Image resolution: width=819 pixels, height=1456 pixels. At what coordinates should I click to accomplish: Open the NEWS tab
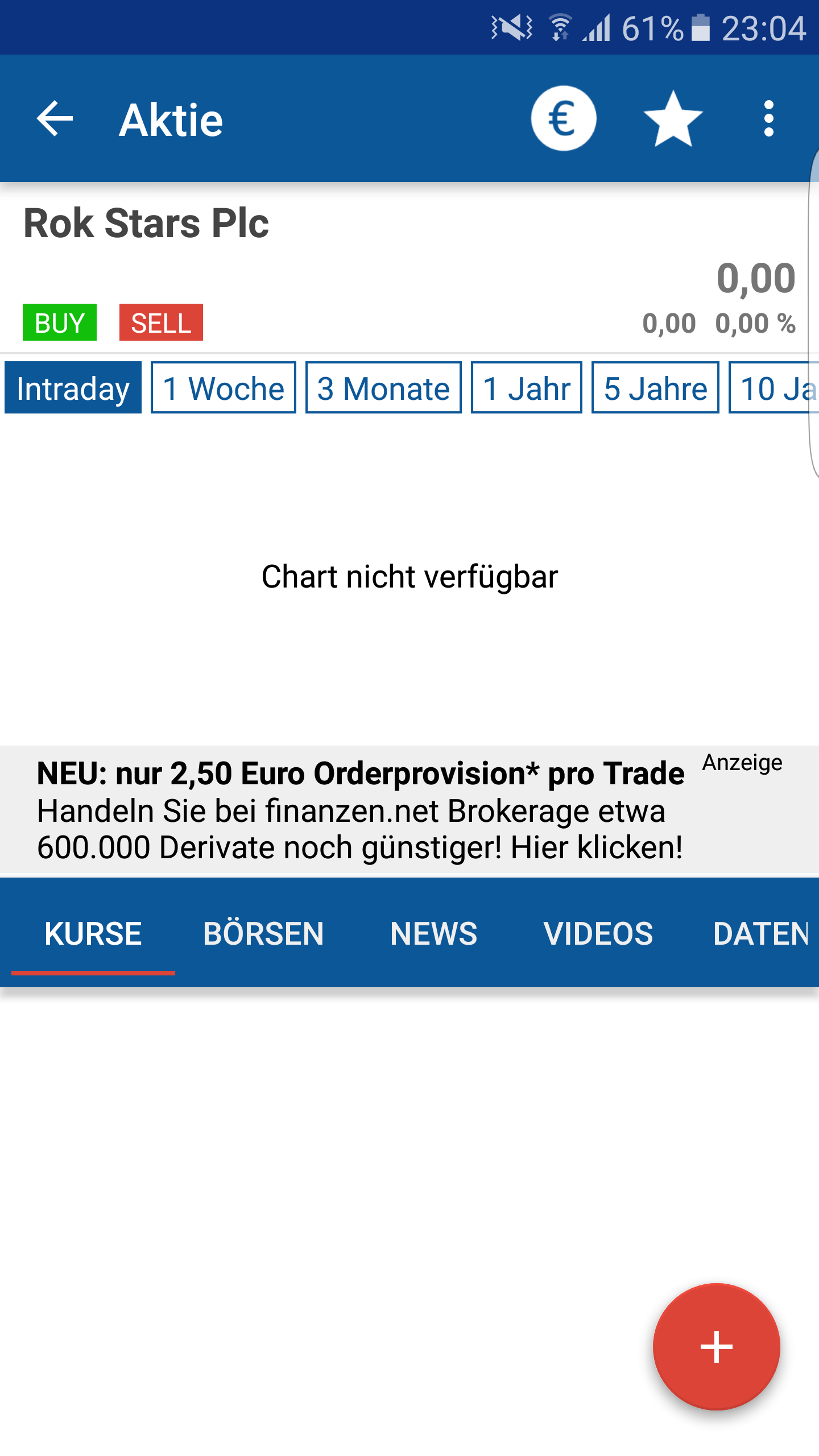pos(432,934)
